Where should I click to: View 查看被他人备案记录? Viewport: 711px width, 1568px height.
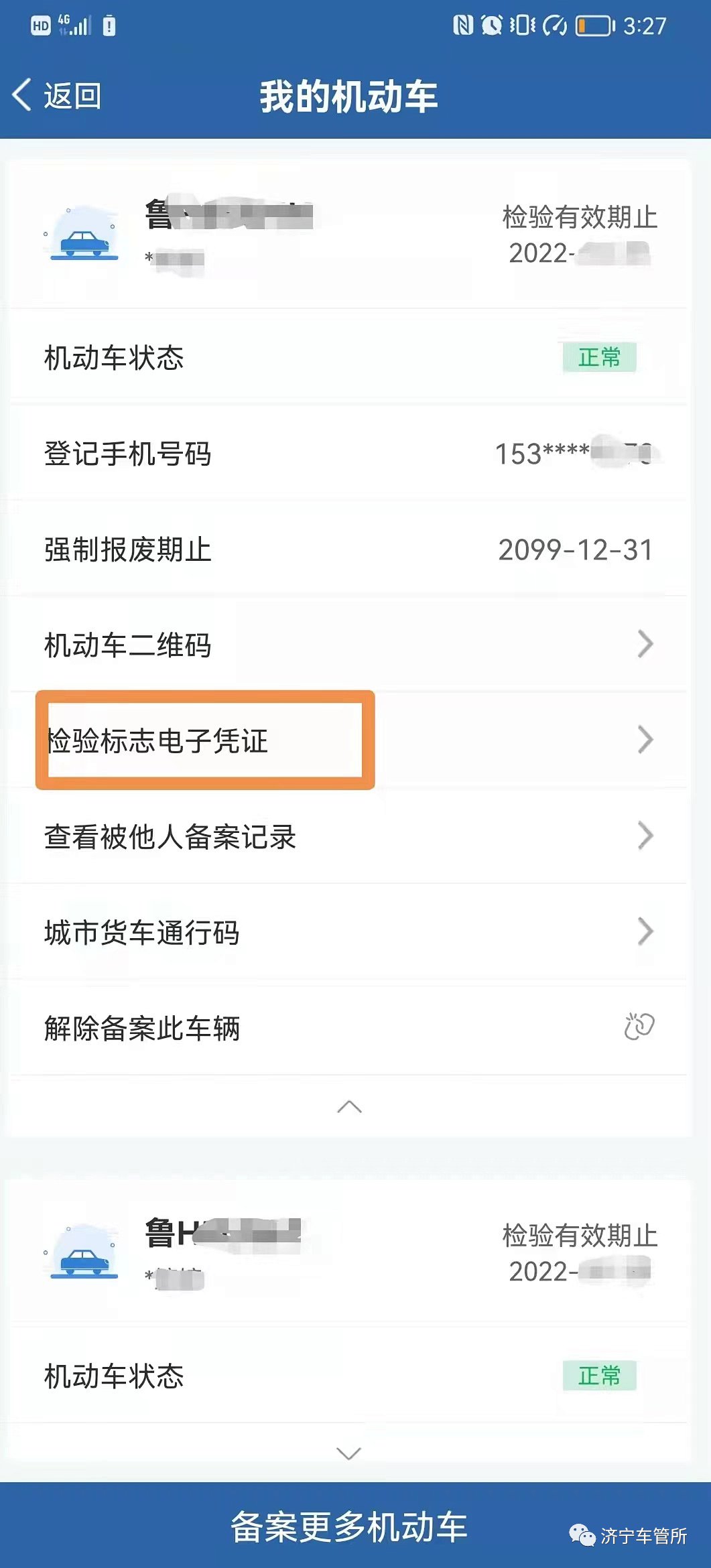pyautogui.click(x=348, y=836)
